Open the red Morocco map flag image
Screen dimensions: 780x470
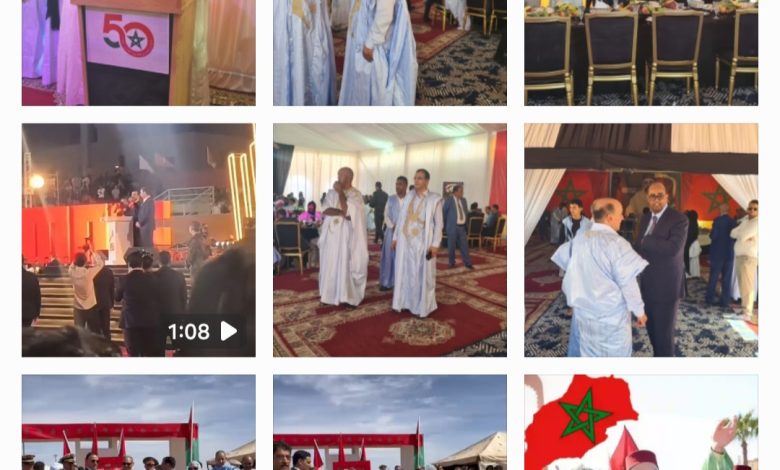[640, 422]
